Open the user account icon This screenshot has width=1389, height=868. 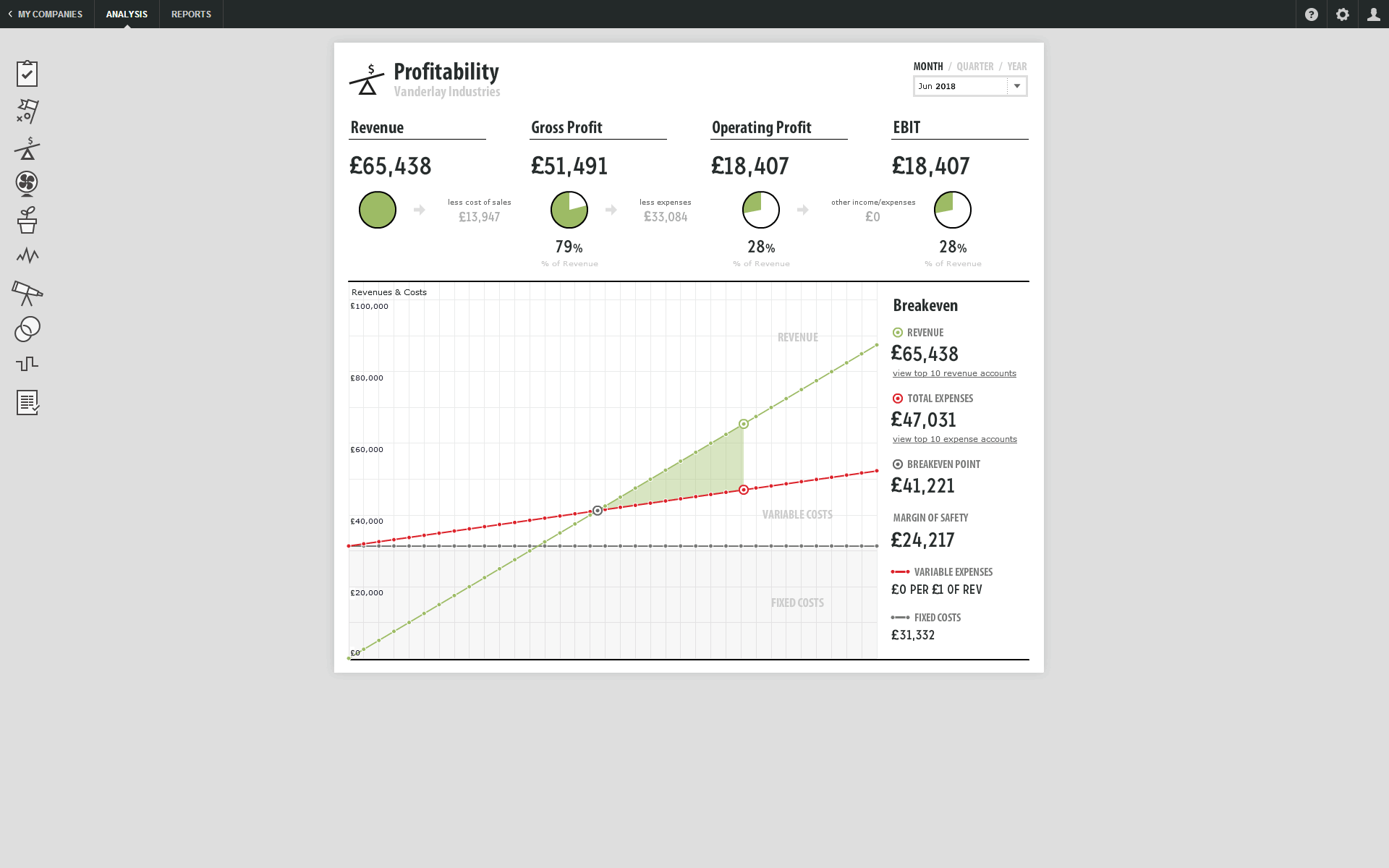coord(1373,14)
